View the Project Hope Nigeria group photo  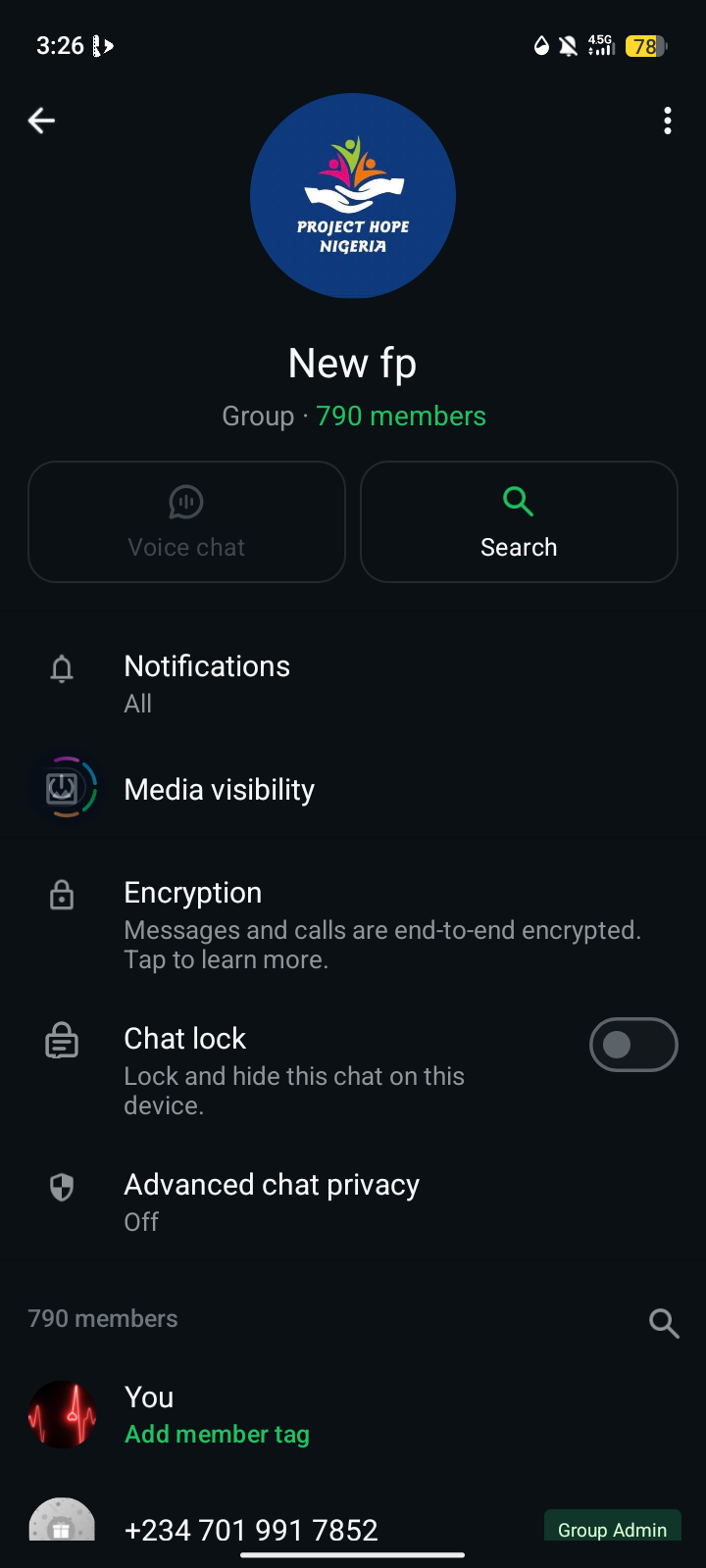pos(353,196)
